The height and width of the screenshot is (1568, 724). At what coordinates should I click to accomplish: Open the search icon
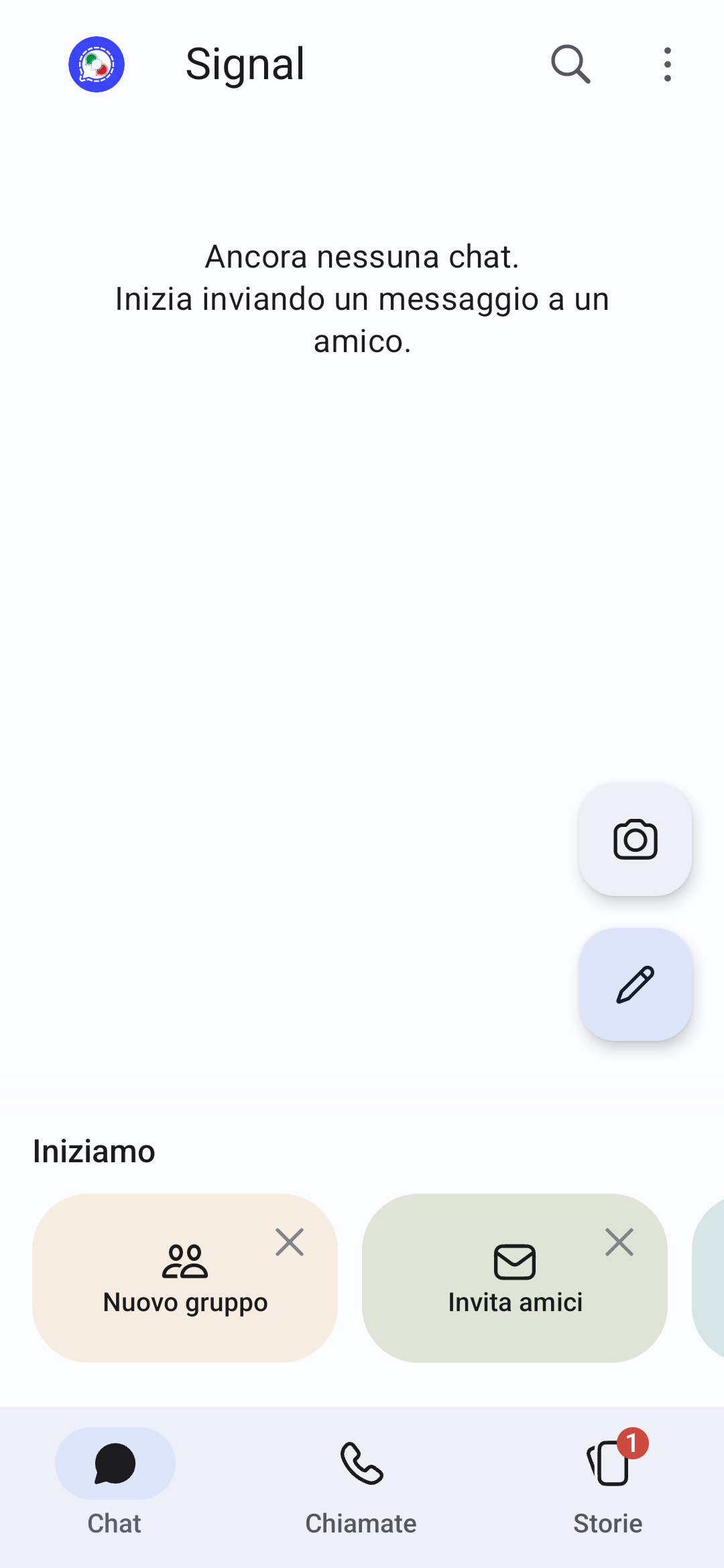(x=570, y=64)
